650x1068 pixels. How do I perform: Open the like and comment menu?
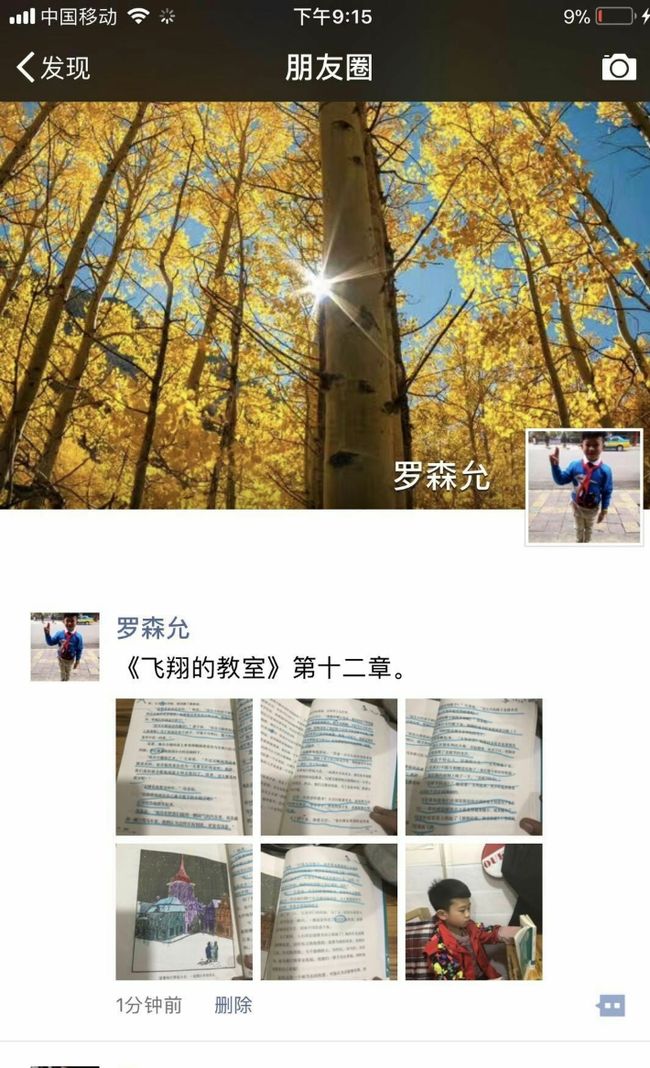[610, 1005]
